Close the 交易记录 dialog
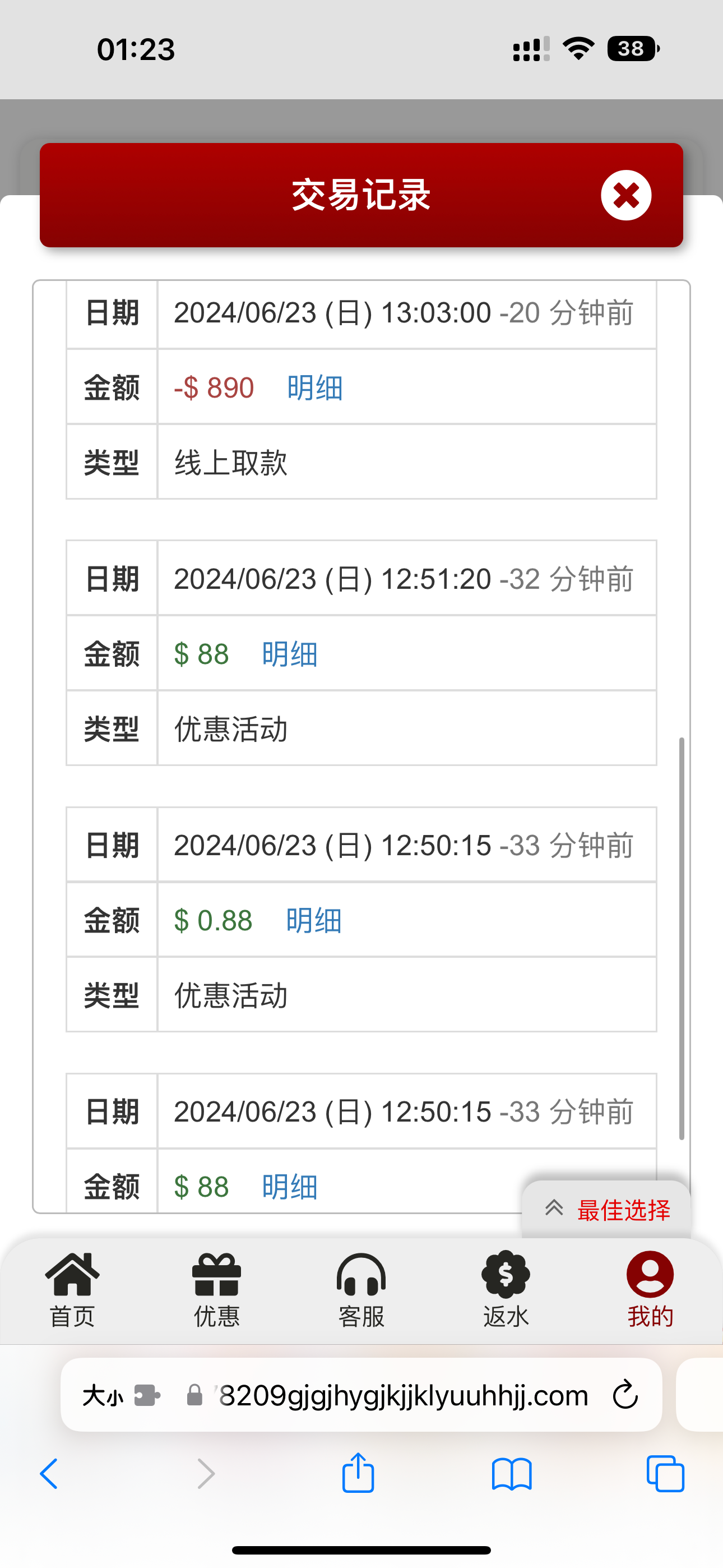The width and height of the screenshot is (723, 1568). click(x=625, y=195)
